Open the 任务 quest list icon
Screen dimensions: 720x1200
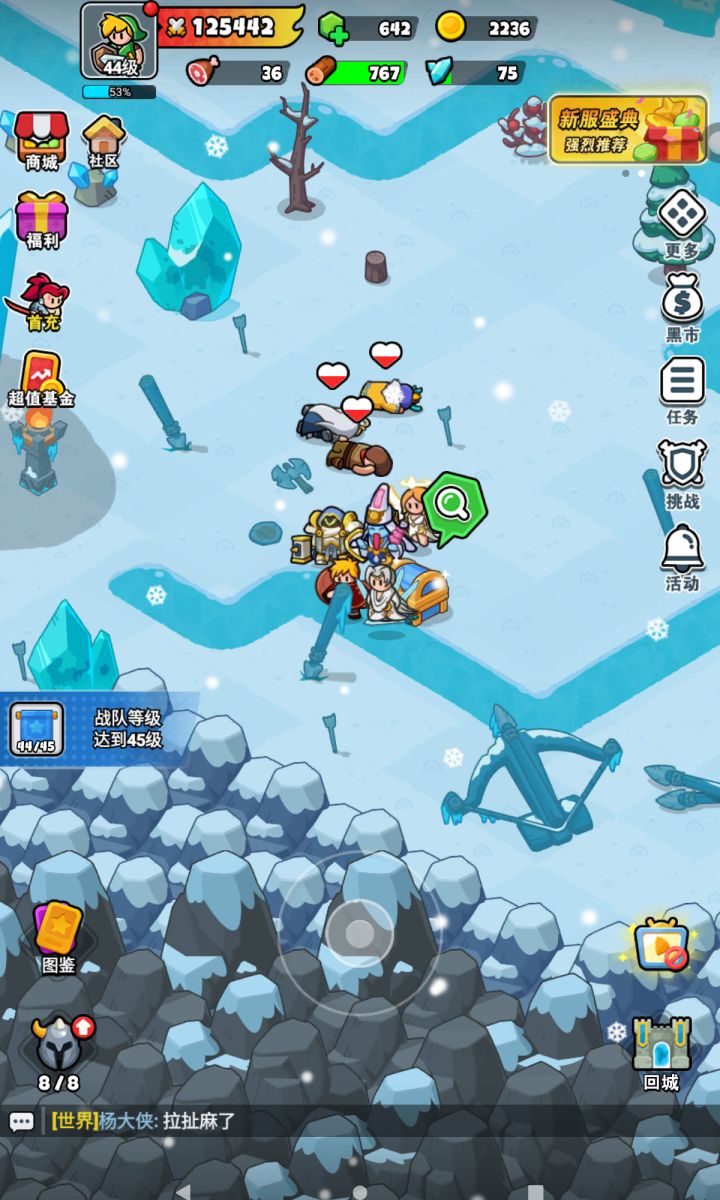683,382
